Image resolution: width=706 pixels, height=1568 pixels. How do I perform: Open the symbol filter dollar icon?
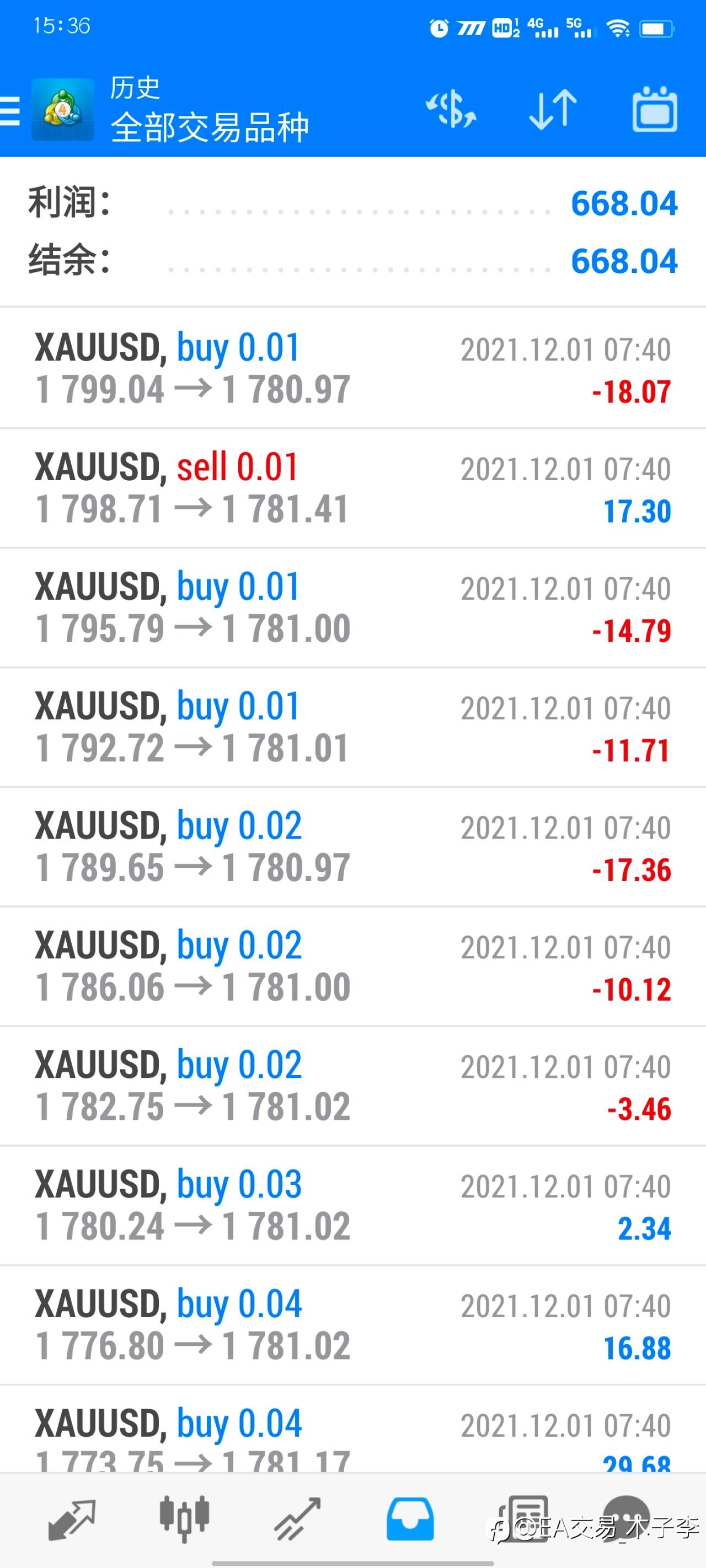tap(451, 110)
